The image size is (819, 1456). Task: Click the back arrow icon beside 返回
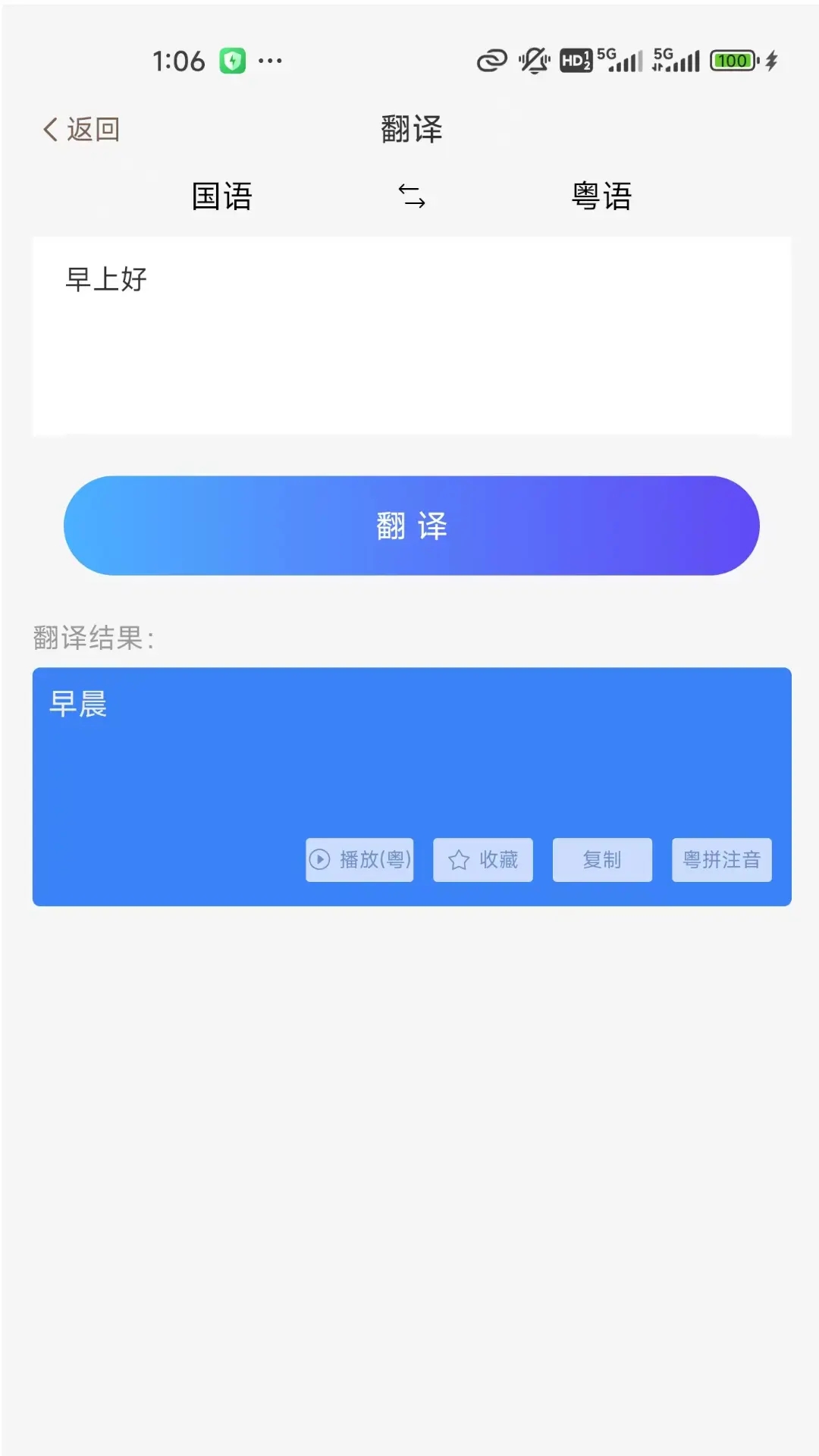[49, 129]
